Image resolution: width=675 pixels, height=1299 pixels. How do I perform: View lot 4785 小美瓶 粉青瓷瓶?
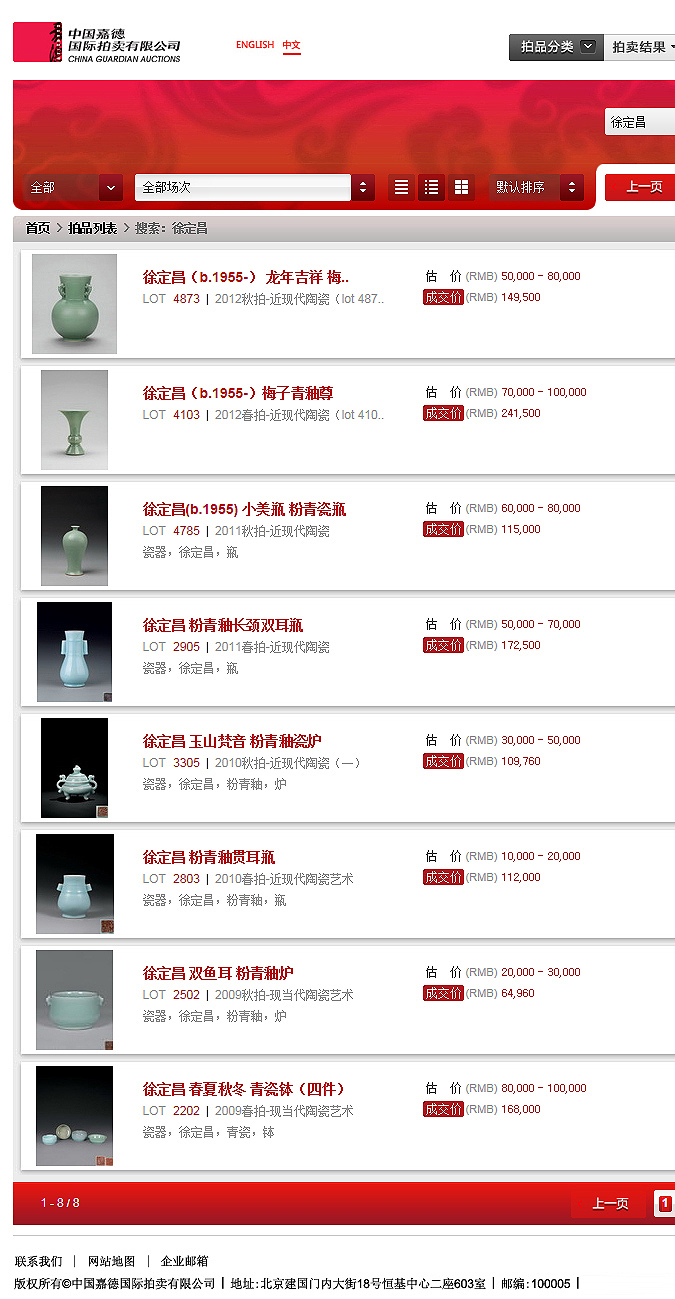(244, 509)
